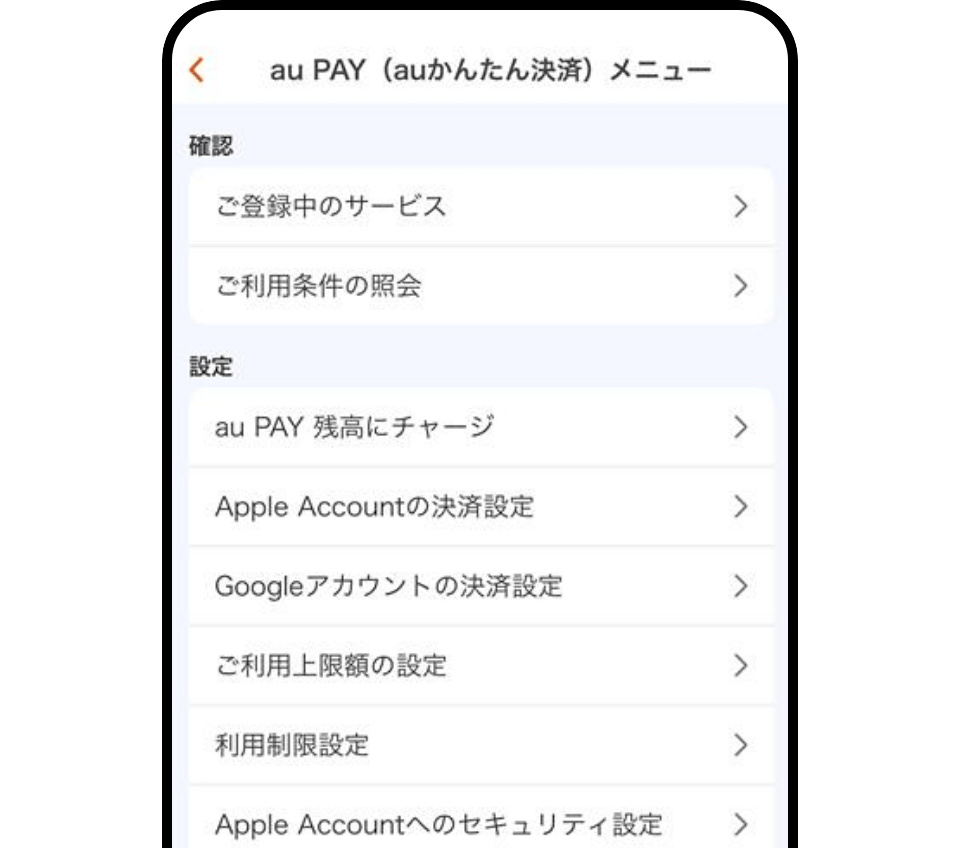Open 利用制限設定

tap(480, 745)
